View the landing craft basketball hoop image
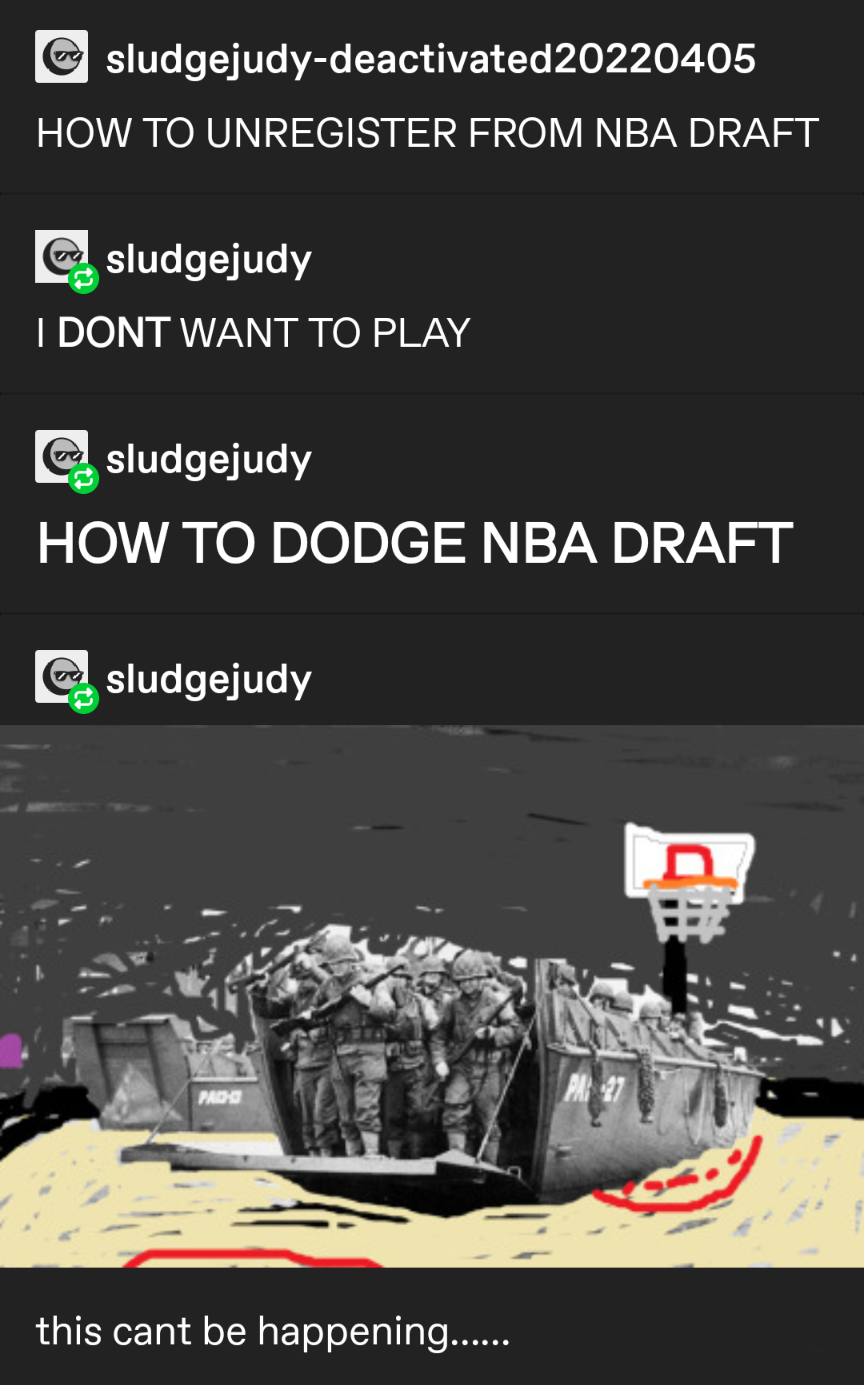 (432, 995)
